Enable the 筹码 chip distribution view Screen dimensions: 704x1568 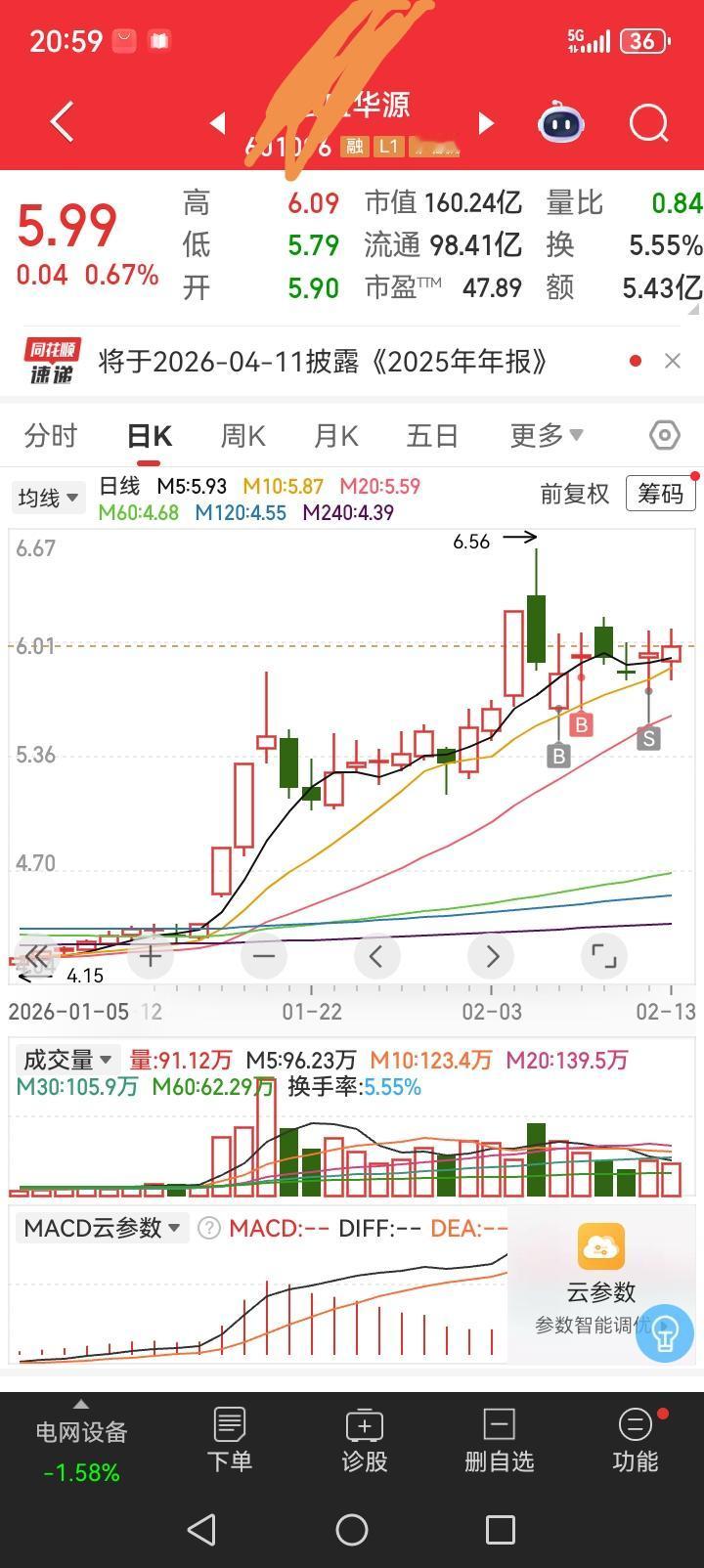coord(660,495)
